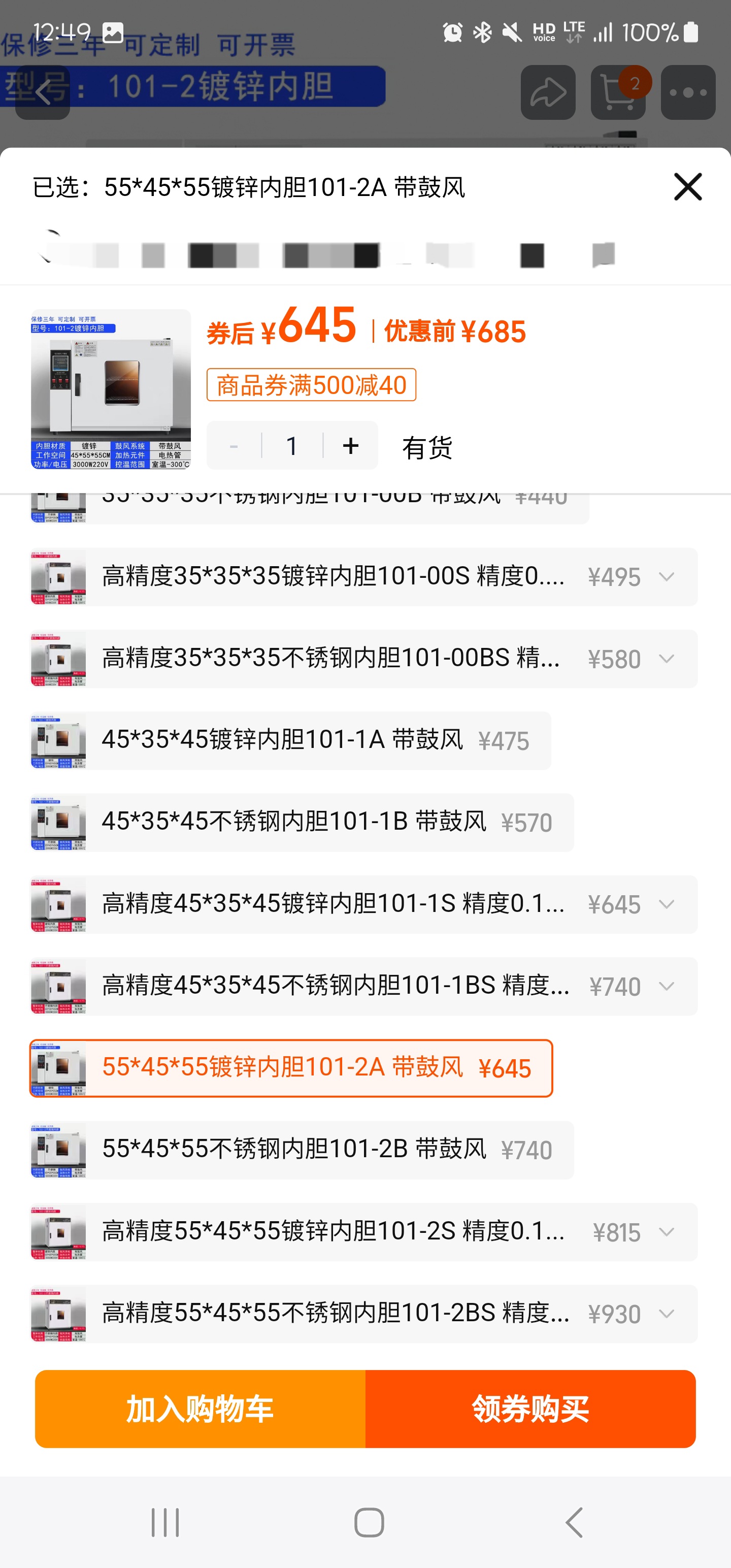Screen dimensions: 731x1568
Task: Close the product option sheet
Action: (687, 186)
